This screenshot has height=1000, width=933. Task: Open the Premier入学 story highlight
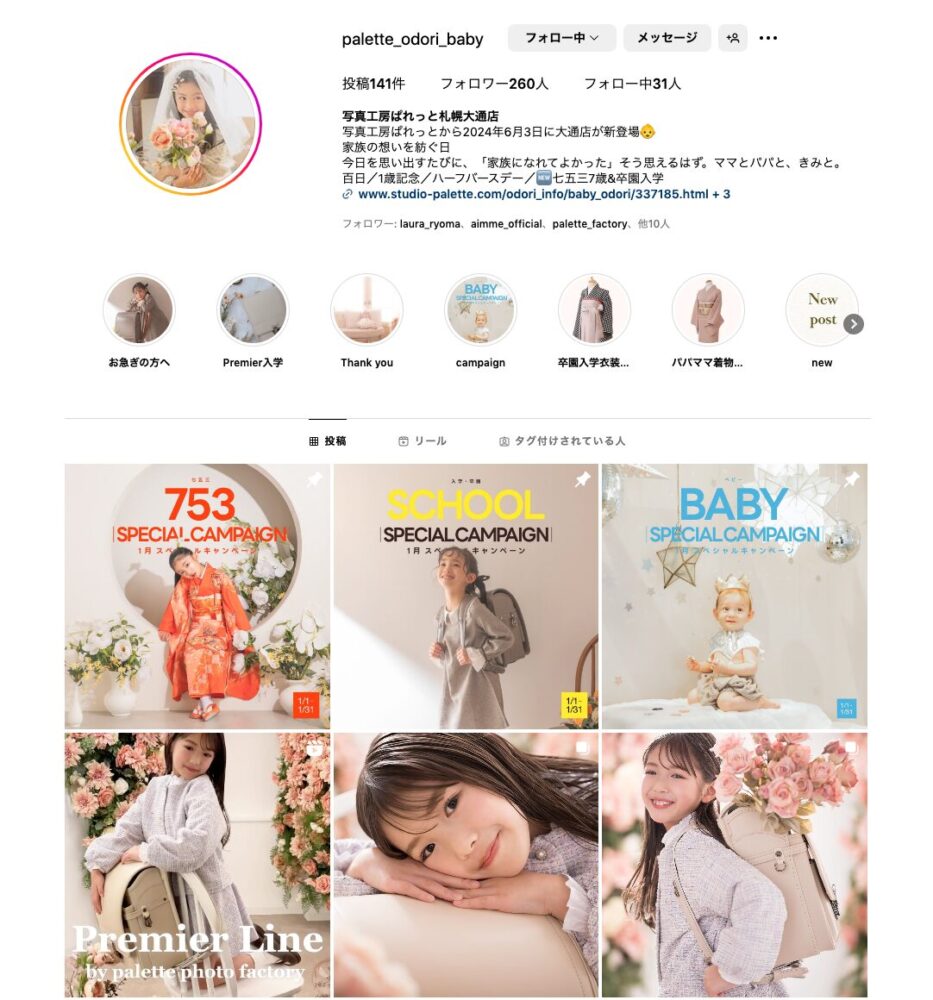pos(253,310)
